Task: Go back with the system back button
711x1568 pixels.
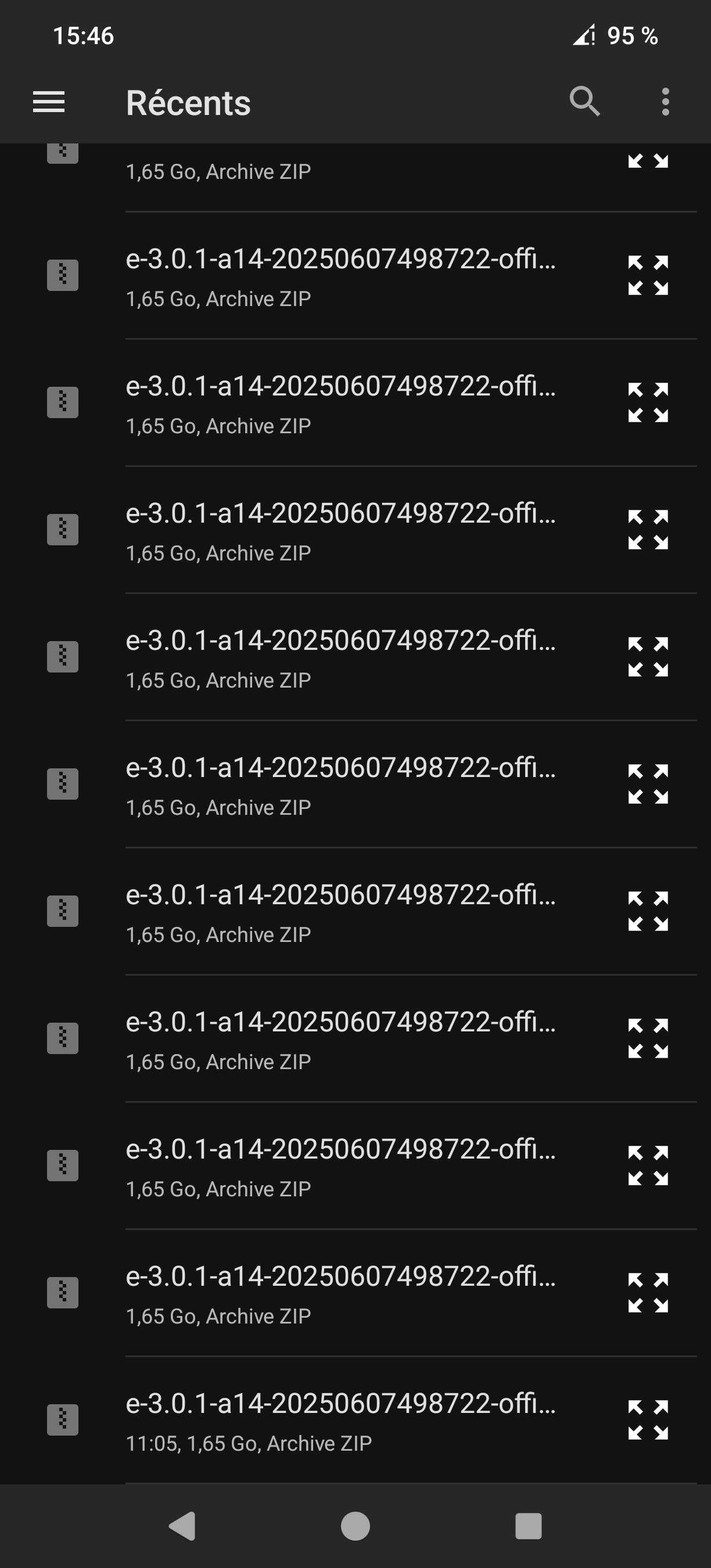Action: pyautogui.click(x=182, y=1526)
